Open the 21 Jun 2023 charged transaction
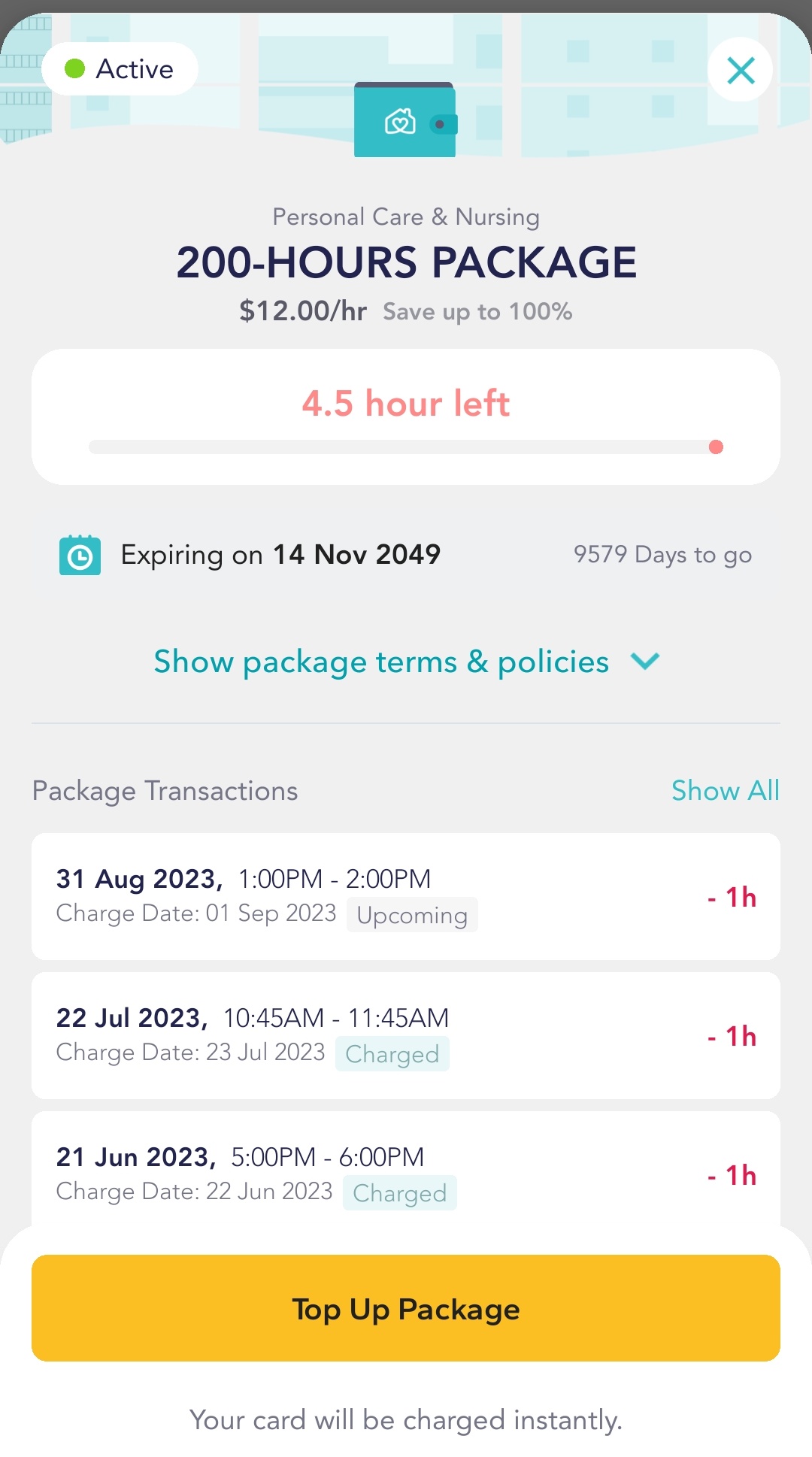812x1457 pixels. [x=406, y=1173]
